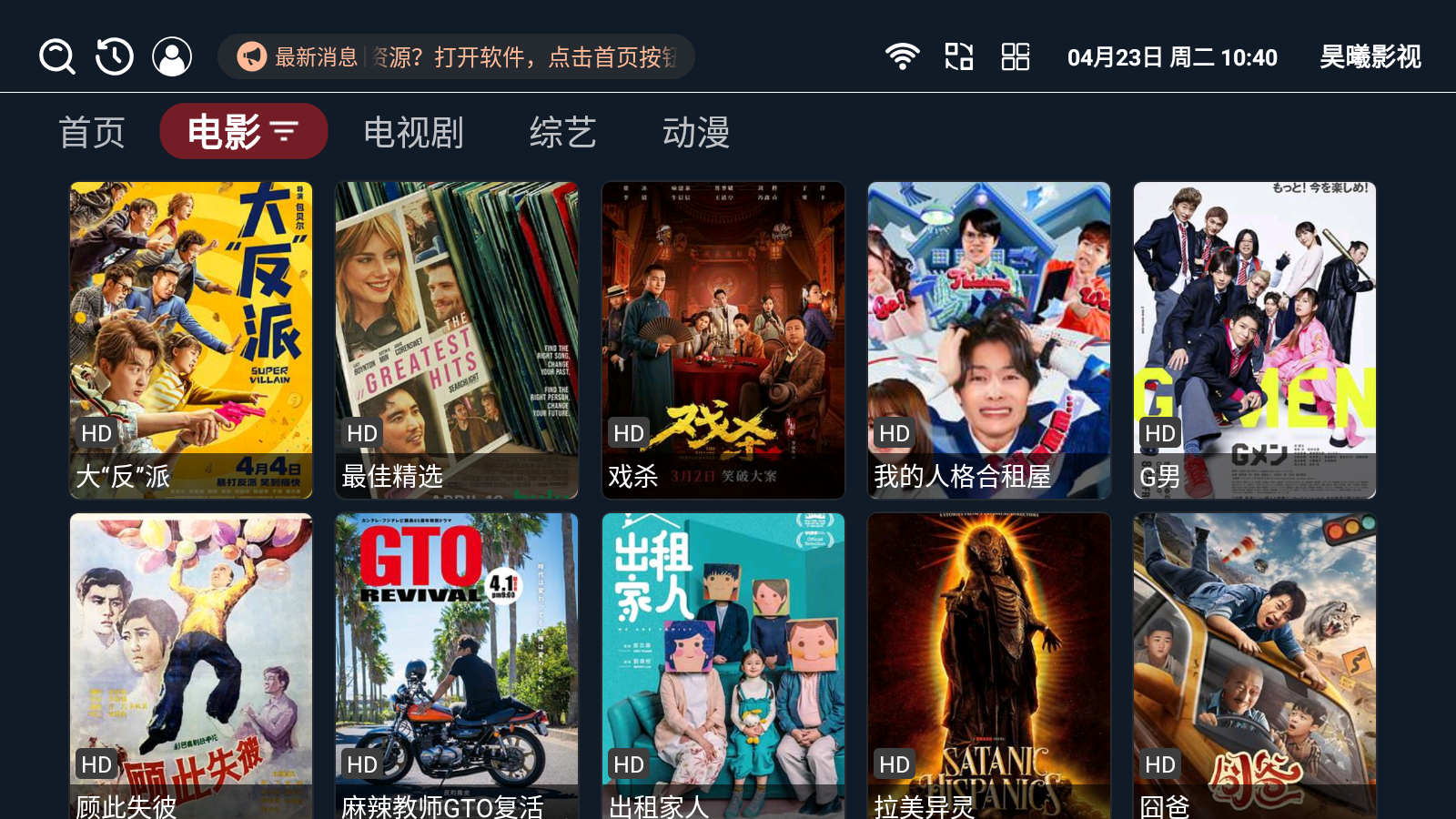
Task: Switch to the 动漫 tab
Action: pyautogui.click(x=695, y=132)
